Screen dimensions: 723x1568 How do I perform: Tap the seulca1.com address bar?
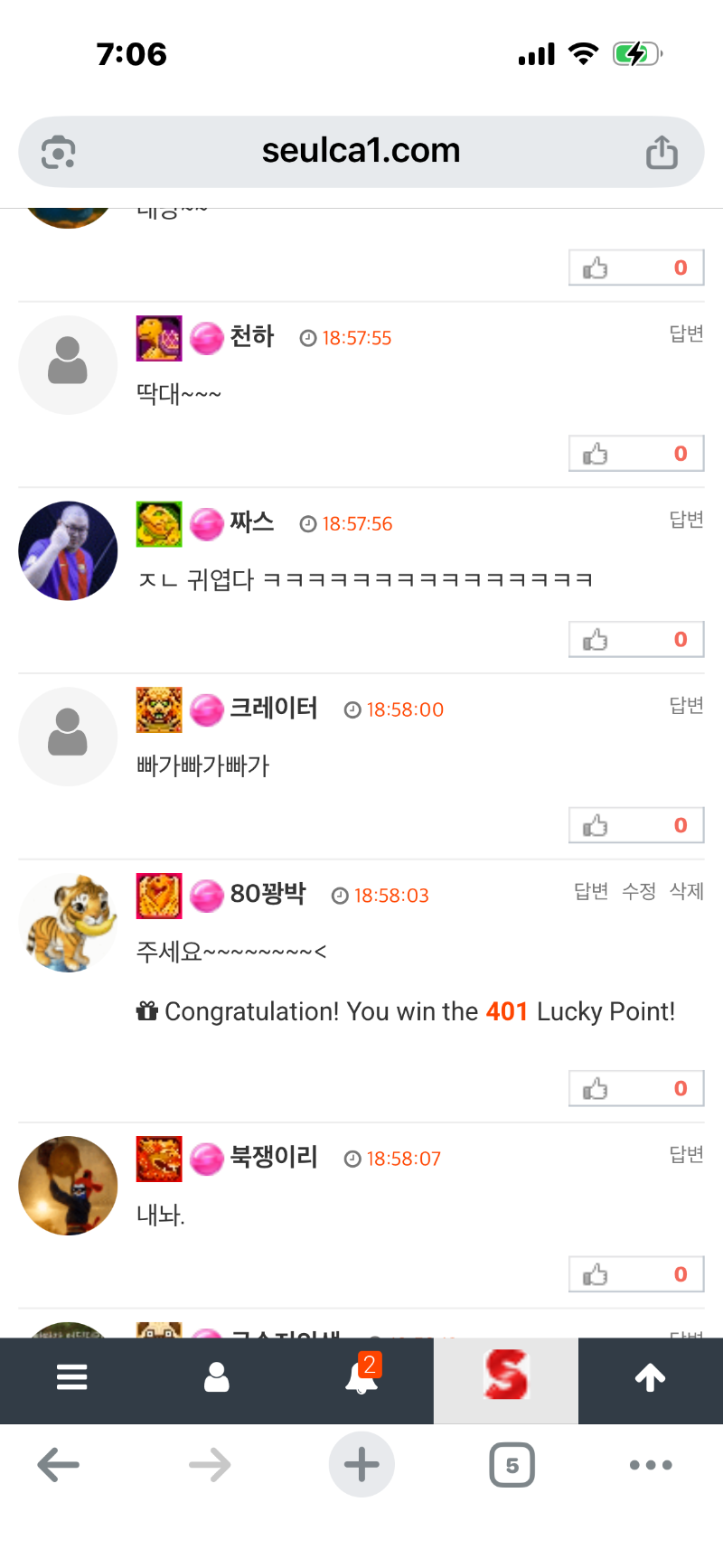361,151
